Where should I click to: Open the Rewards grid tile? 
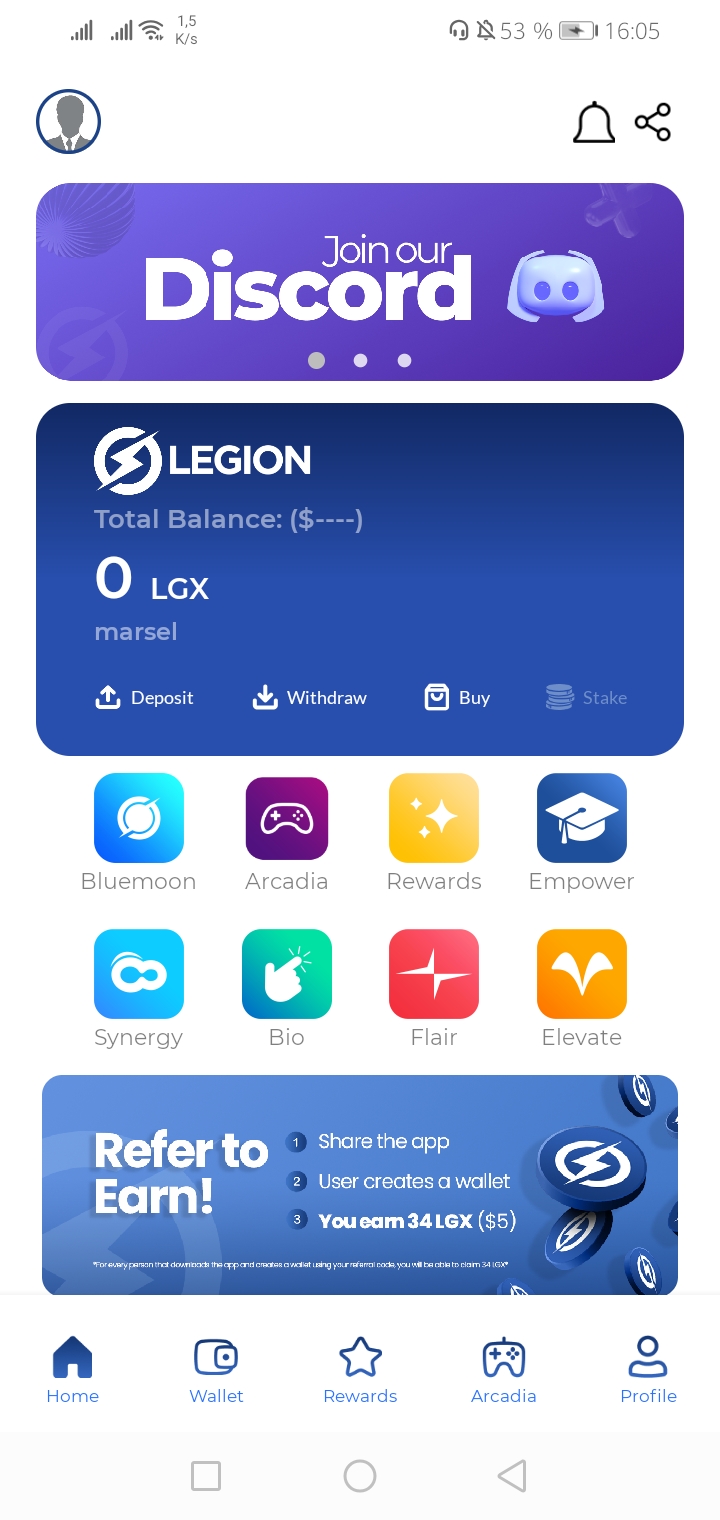point(434,818)
